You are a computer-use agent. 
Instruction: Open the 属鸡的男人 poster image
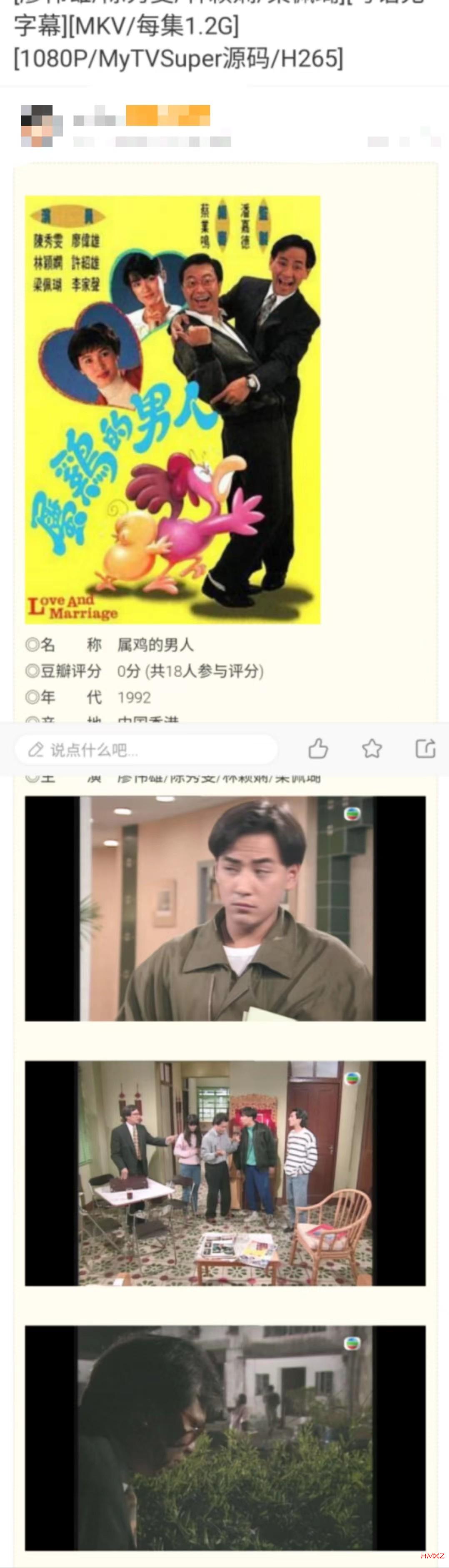tap(172, 410)
